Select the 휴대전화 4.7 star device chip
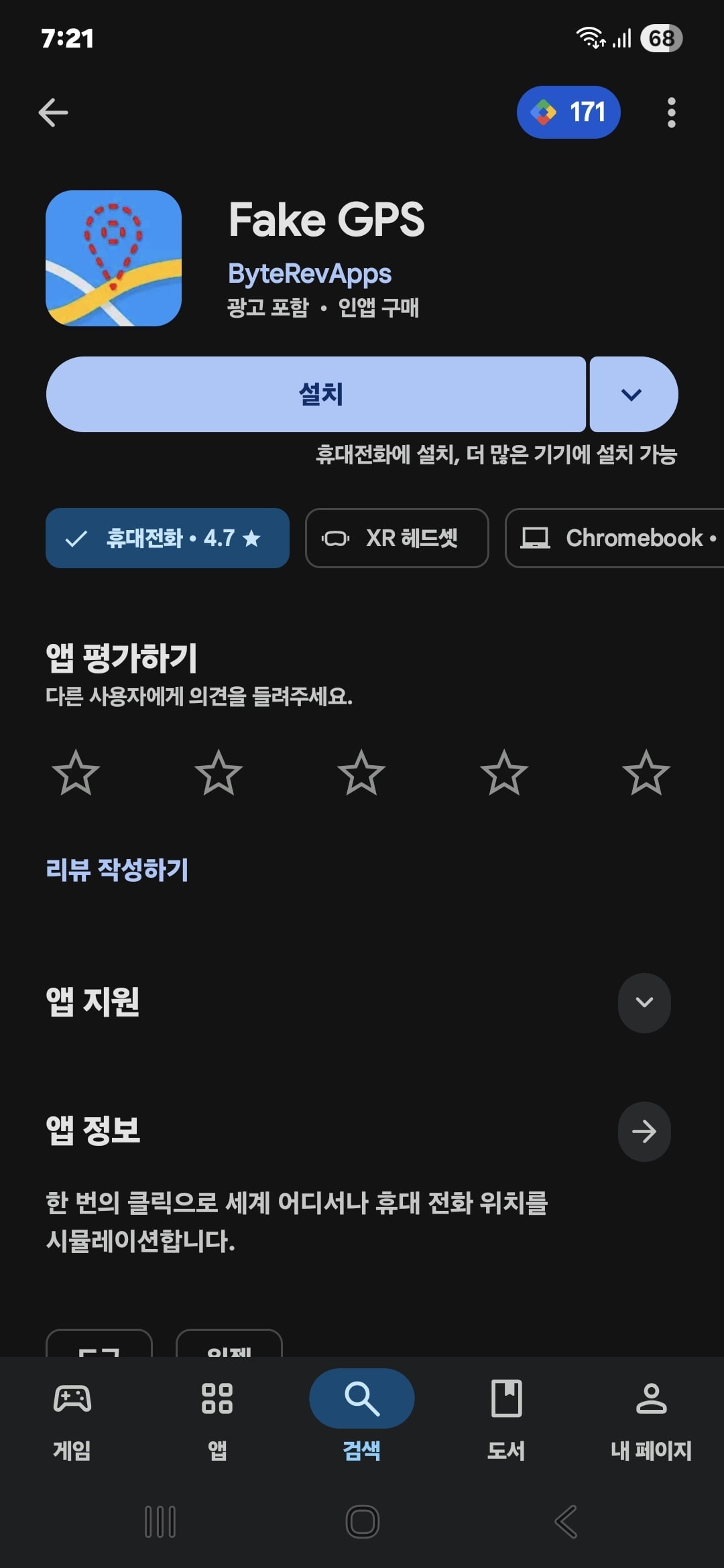Viewport: 724px width, 1568px height. (x=167, y=538)
